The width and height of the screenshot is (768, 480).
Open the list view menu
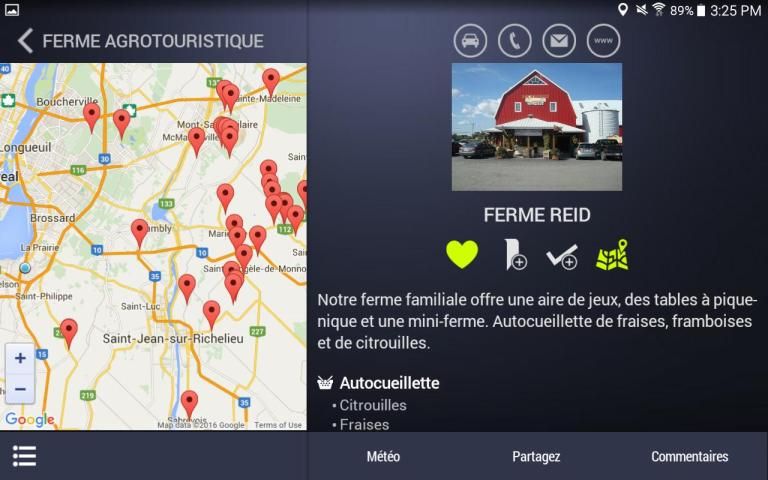click(x=24, y=456)
